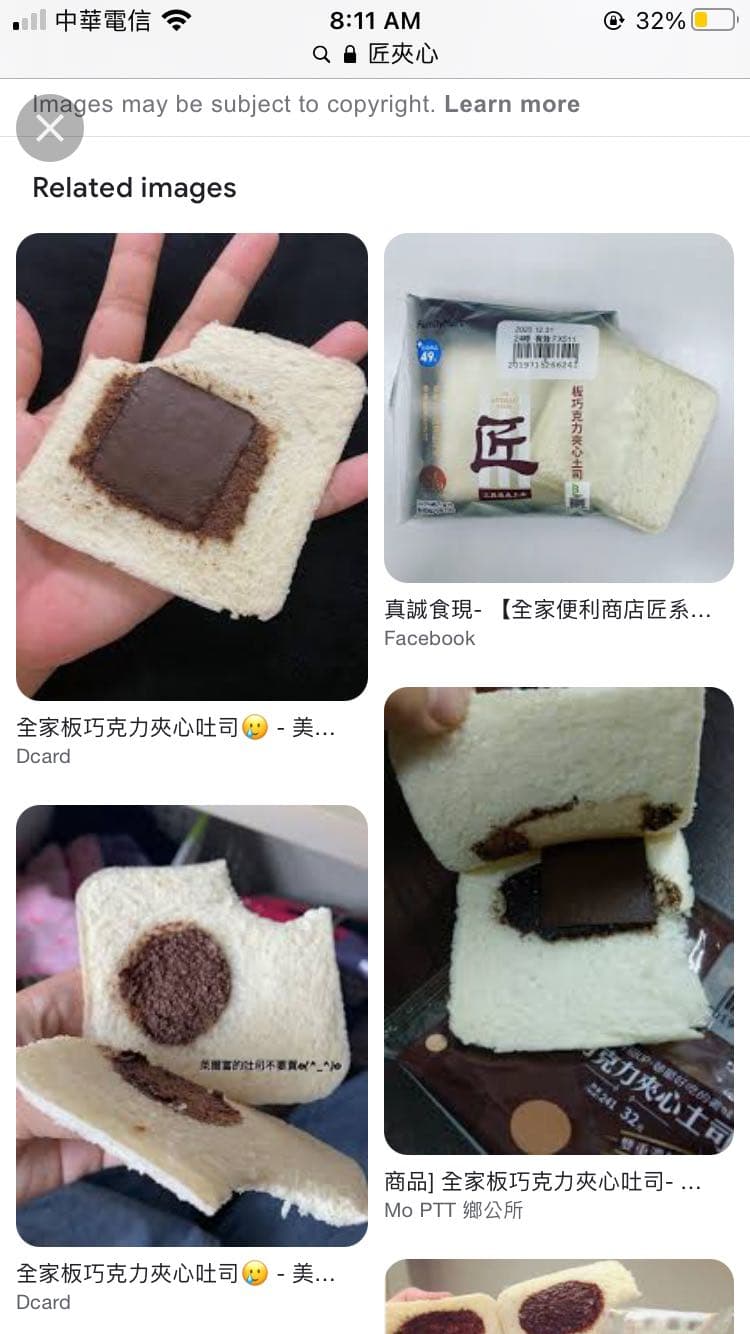Viewport: 750px width, 1334px height.
Task: Open the chocolate toast held-in-hand thumbnail
Action: pos(192,465)
